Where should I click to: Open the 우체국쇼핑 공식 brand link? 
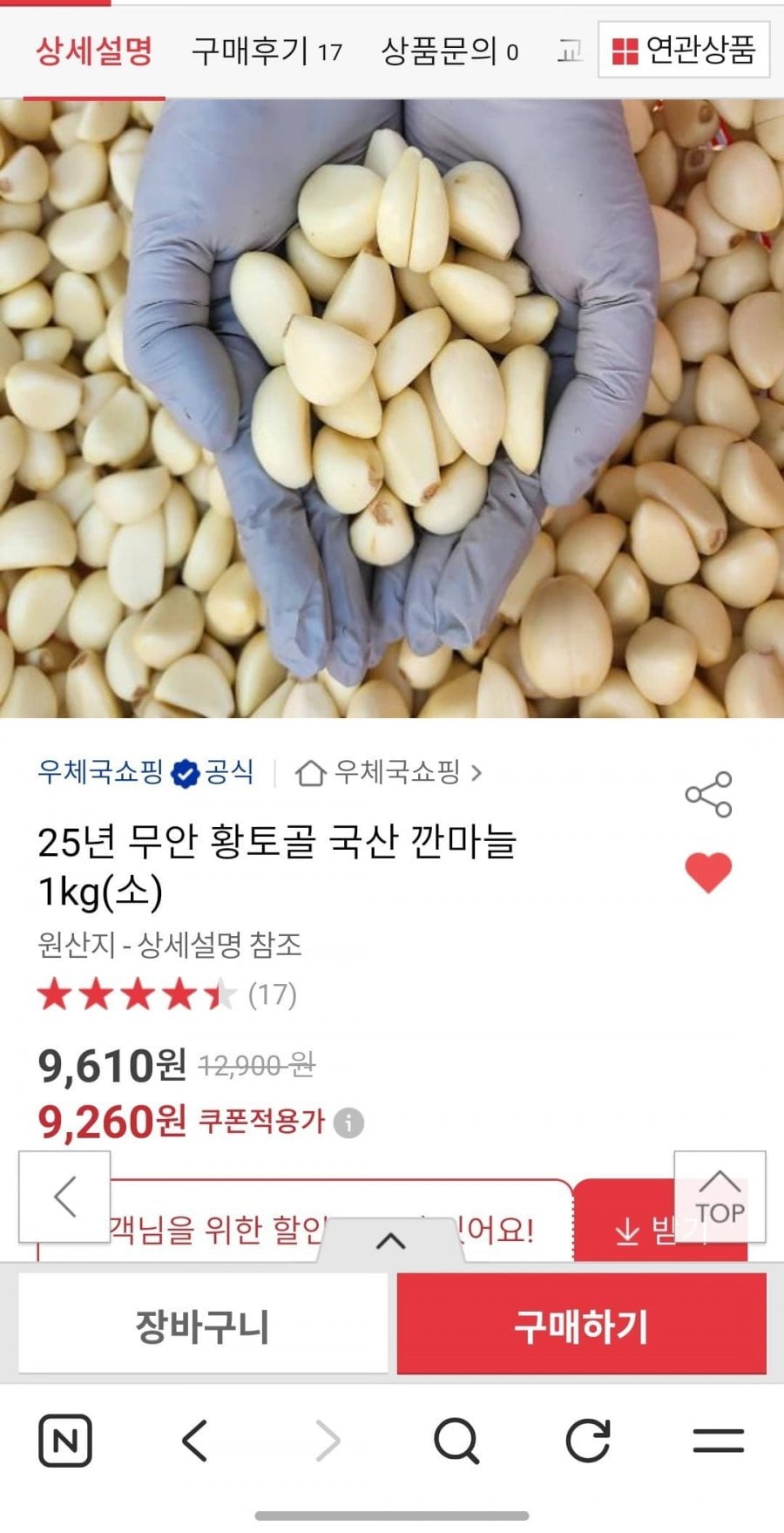point(145,772)
